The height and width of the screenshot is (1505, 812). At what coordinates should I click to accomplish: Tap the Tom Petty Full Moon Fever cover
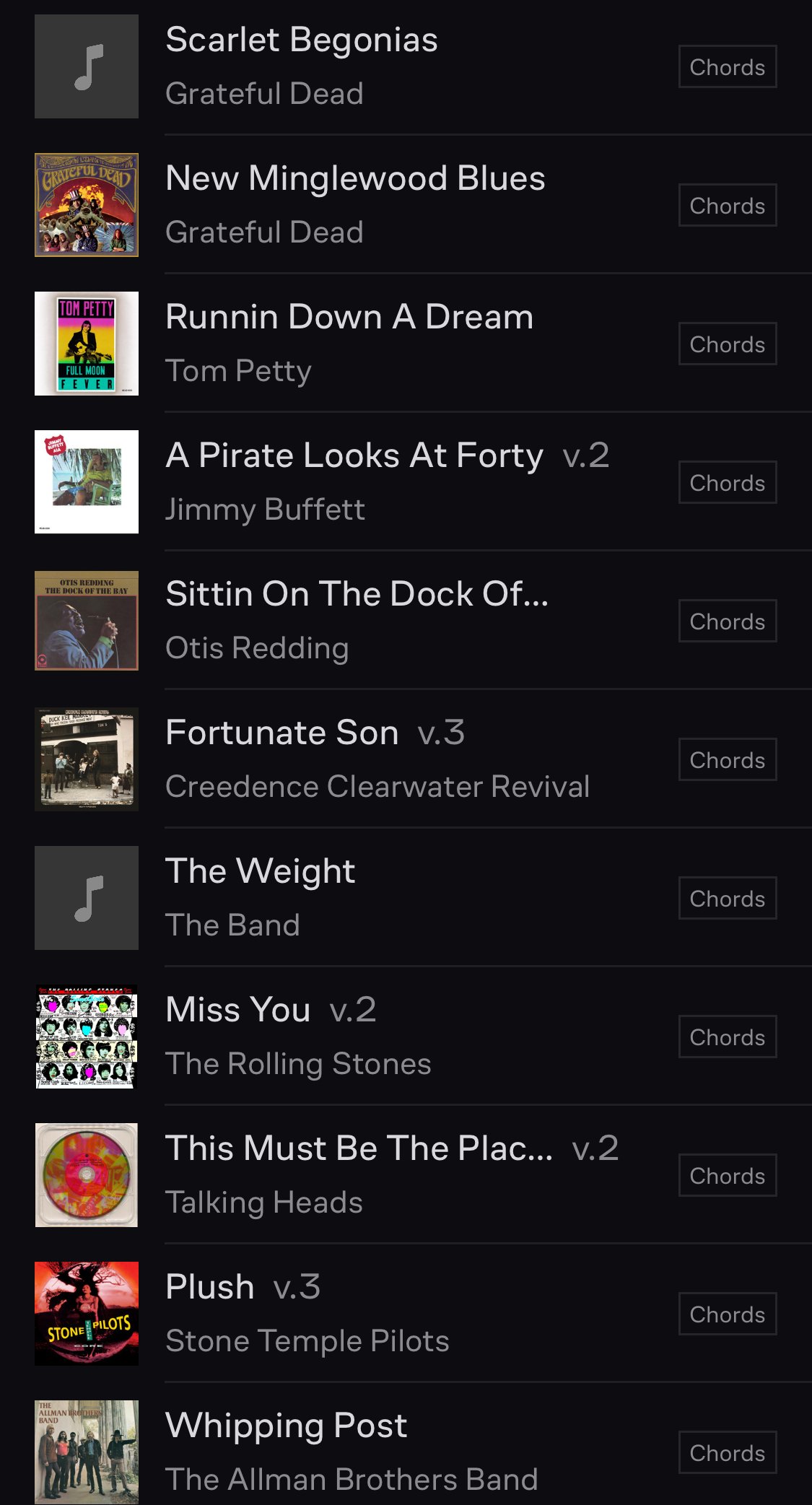click(x=87, y=344)
